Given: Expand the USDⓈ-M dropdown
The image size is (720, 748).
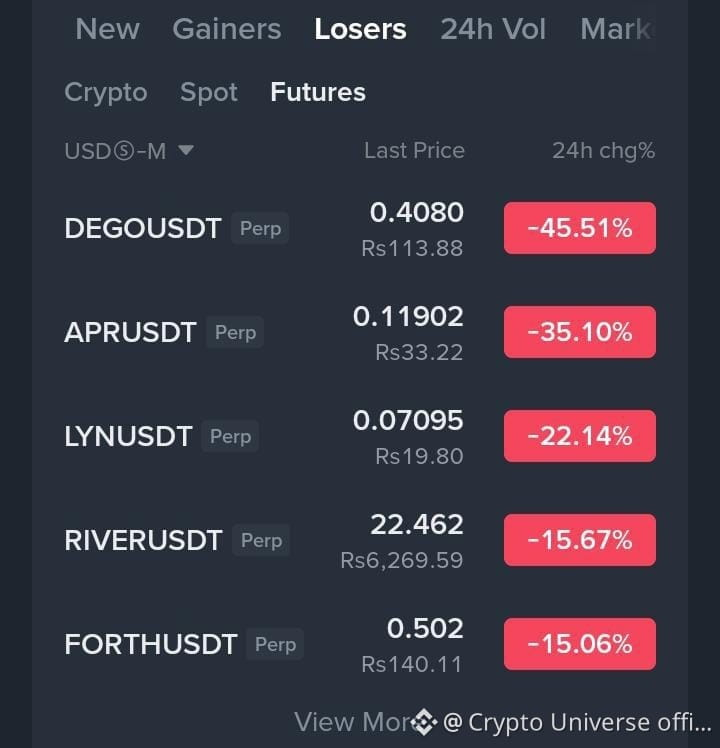Looking at the screenshot, I should pos(129,151).
